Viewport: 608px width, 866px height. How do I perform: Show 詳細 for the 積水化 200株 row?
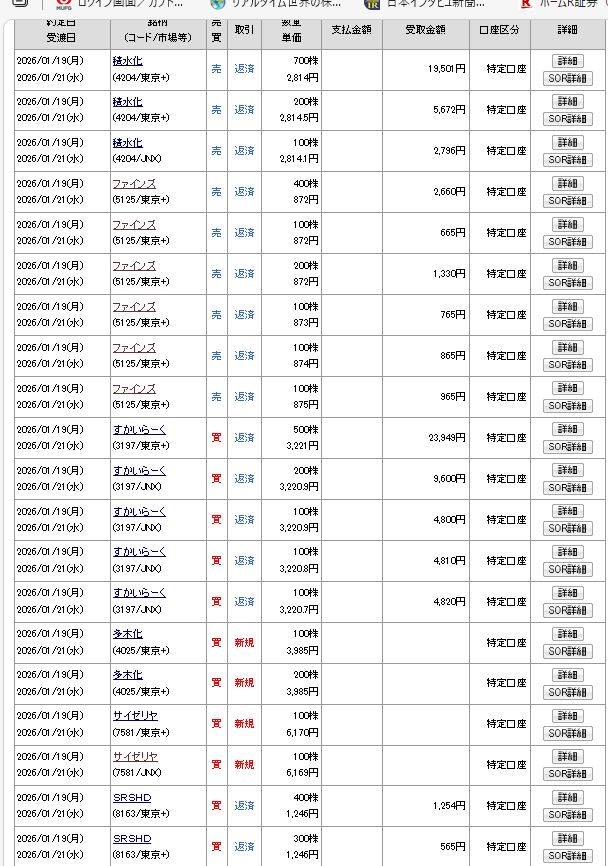[x=567, y=102]
